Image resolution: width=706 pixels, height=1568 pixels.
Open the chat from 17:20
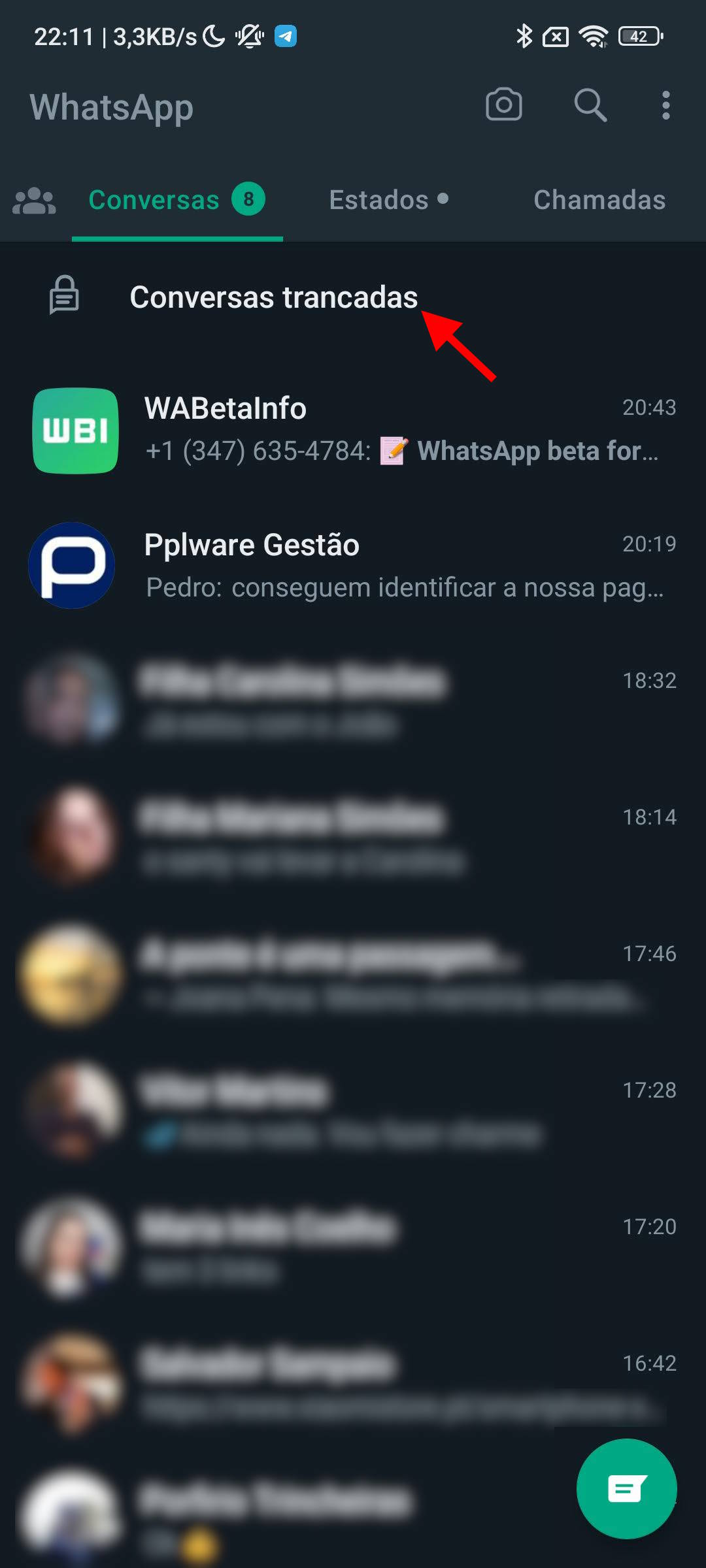(x=353, y=1249)
